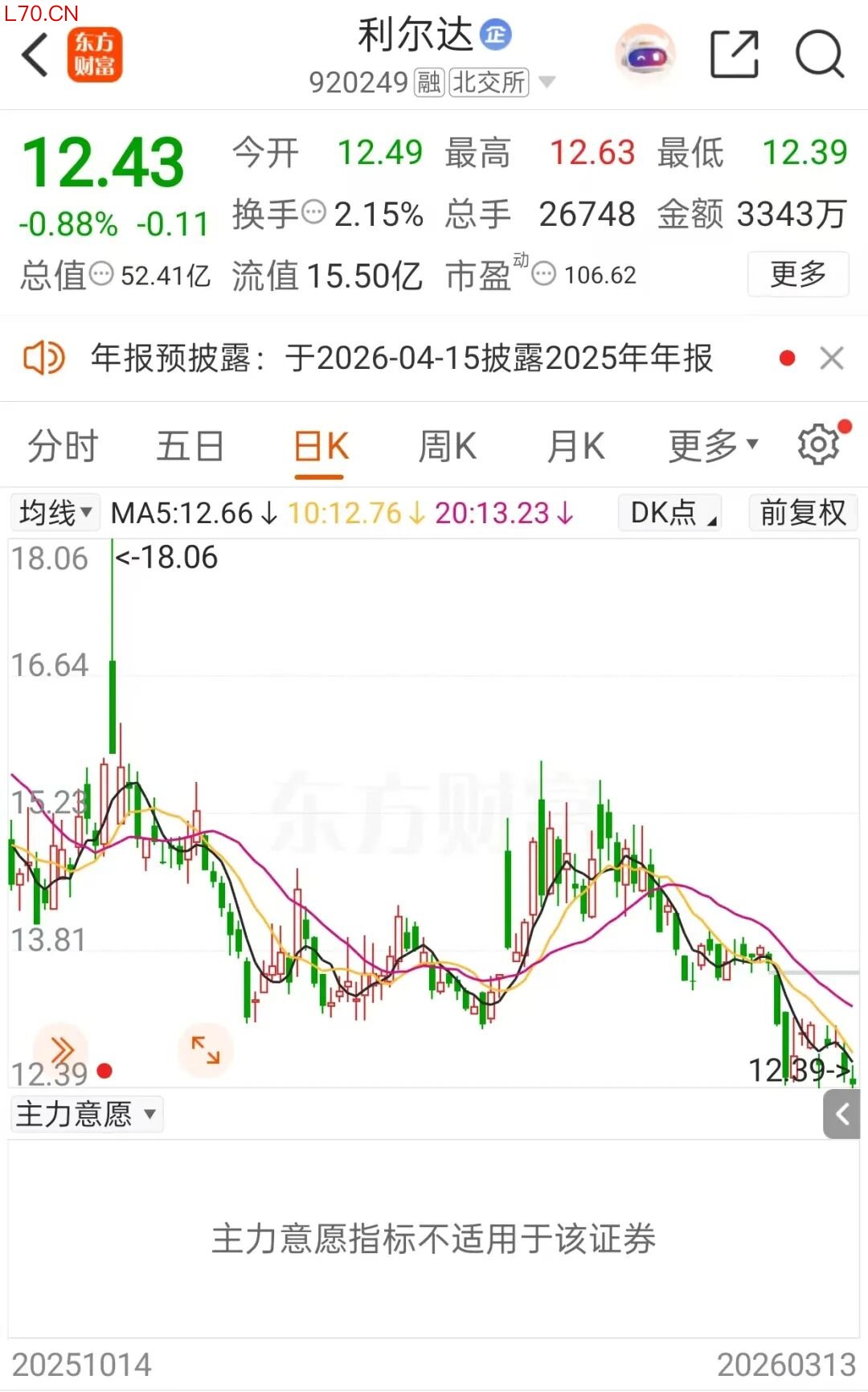Tap the 更多 button for more stock data

point(797,274)
